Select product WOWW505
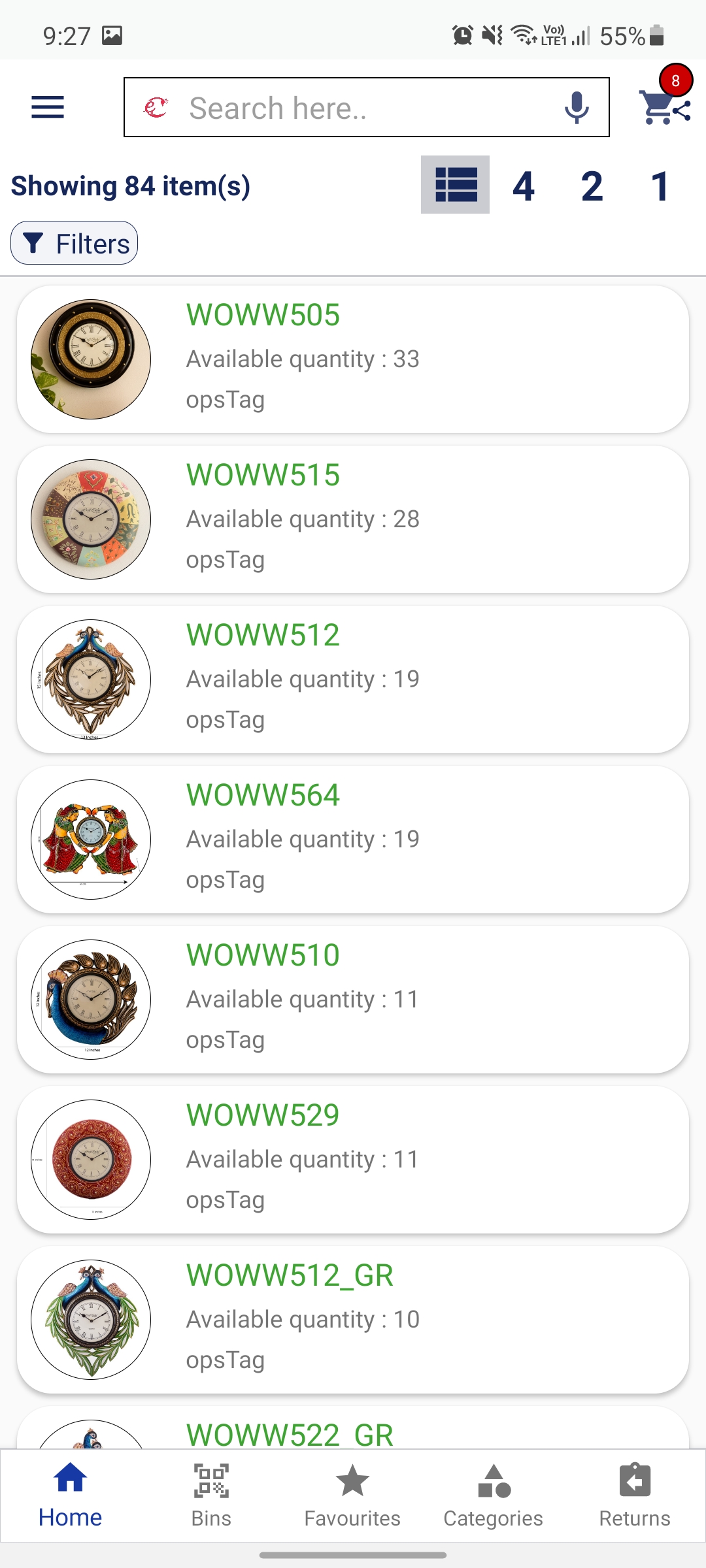Image resolution: width=706 pixels, height=1568 pixels. pyautogui.click(x=262, y=314)
